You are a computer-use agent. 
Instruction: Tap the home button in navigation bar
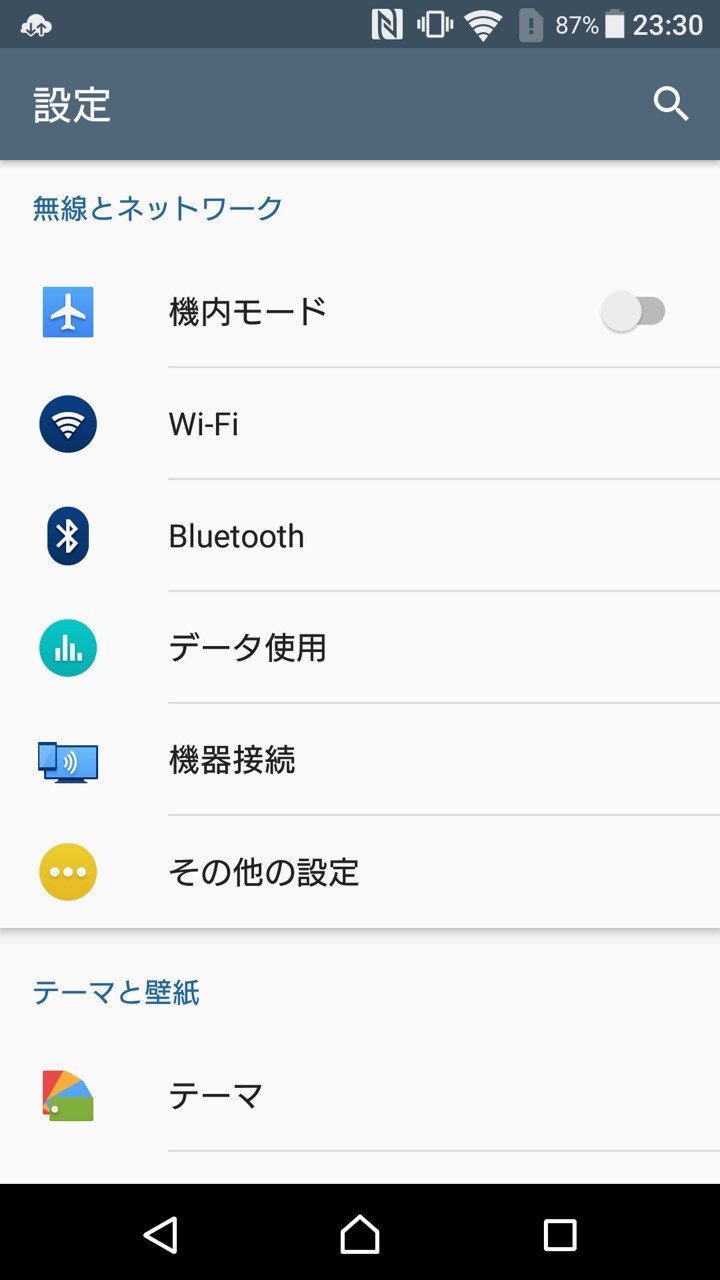(360, 1235)
